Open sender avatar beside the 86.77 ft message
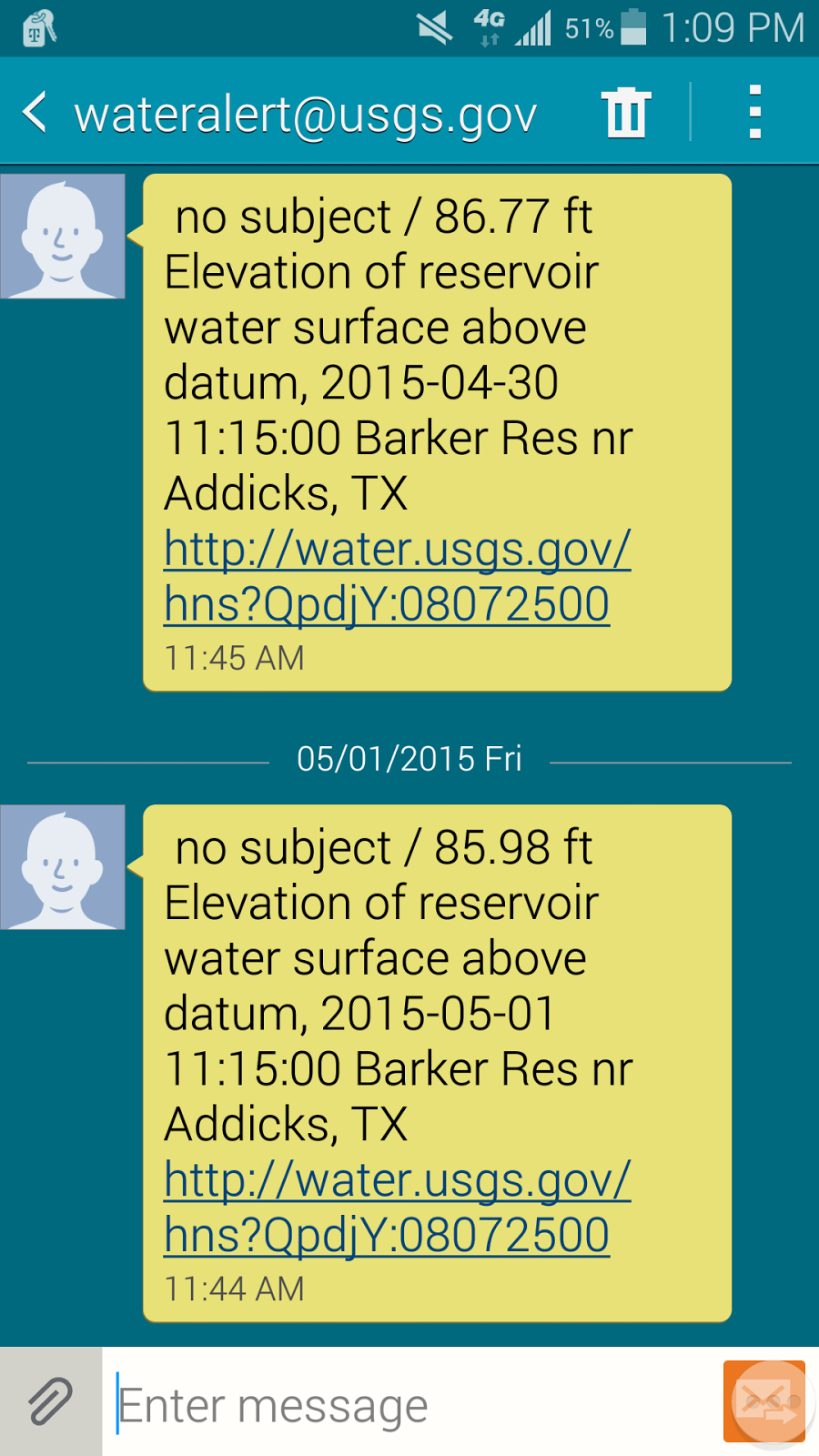 point(63,237)
